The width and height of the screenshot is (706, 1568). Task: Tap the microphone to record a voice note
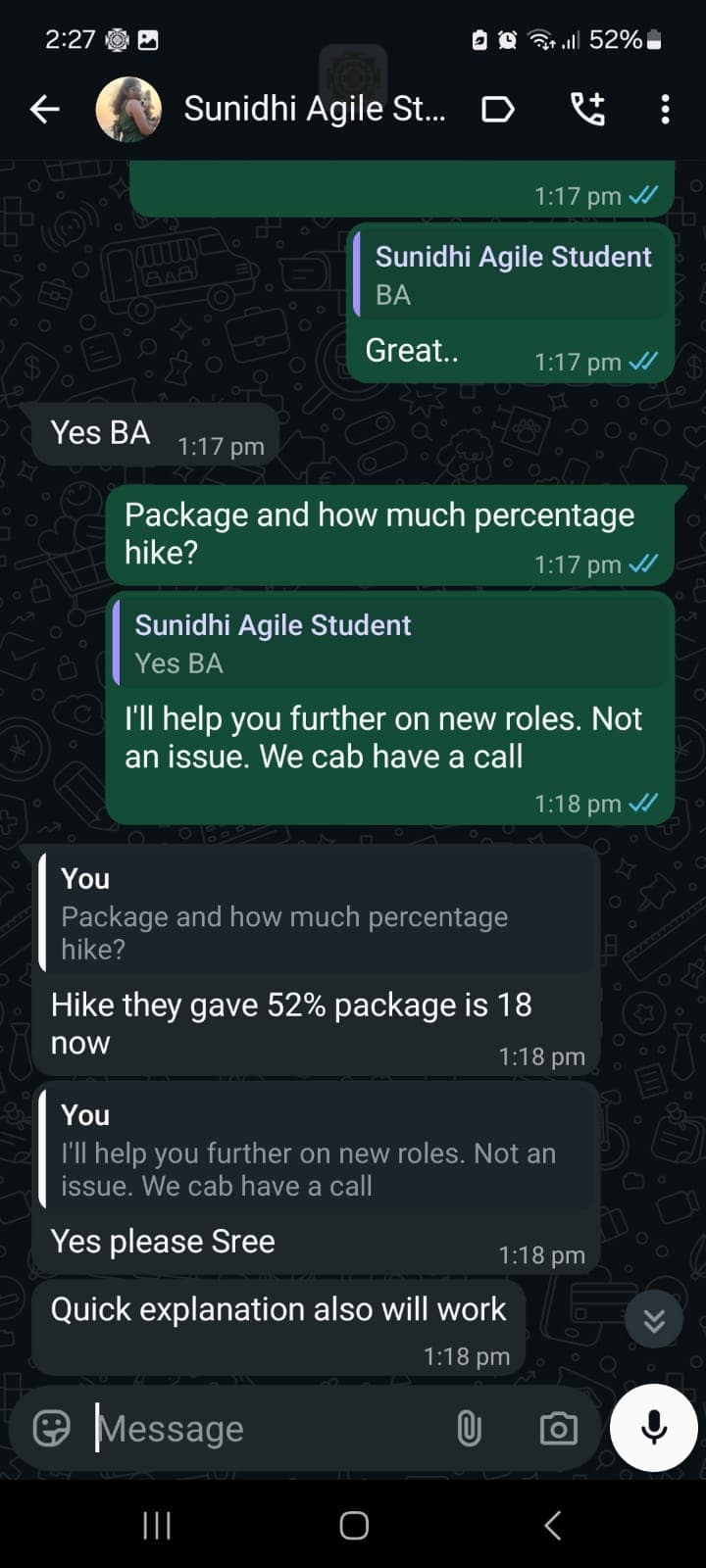coord(652,1428)
